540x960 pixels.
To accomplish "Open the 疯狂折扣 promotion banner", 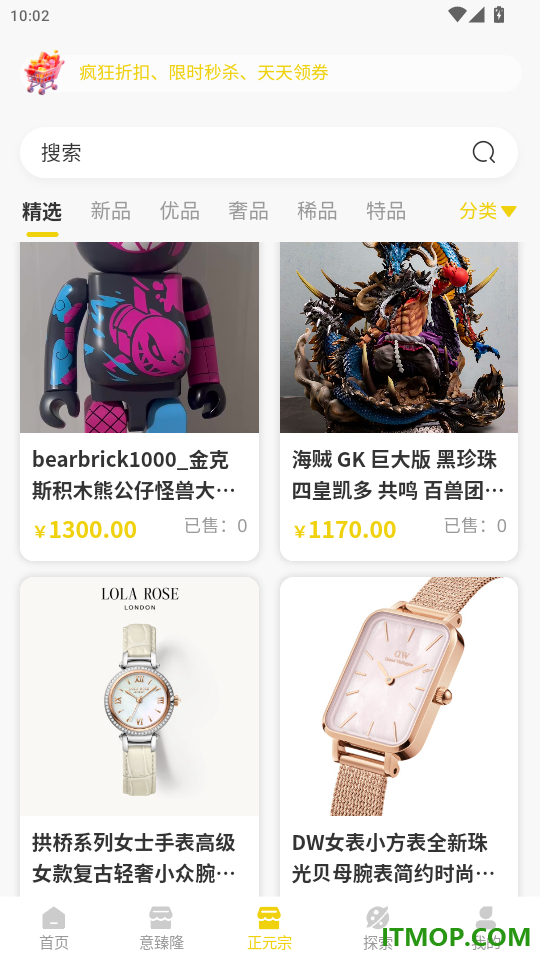I will click(x=270, y=73).
